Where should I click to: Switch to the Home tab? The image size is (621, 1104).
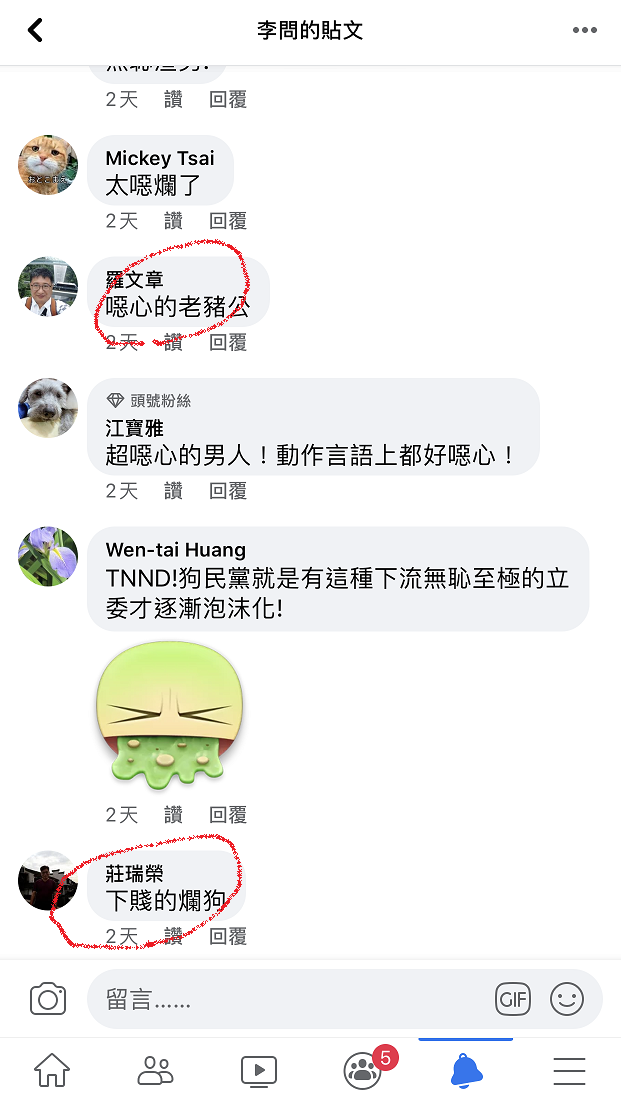52,1071
